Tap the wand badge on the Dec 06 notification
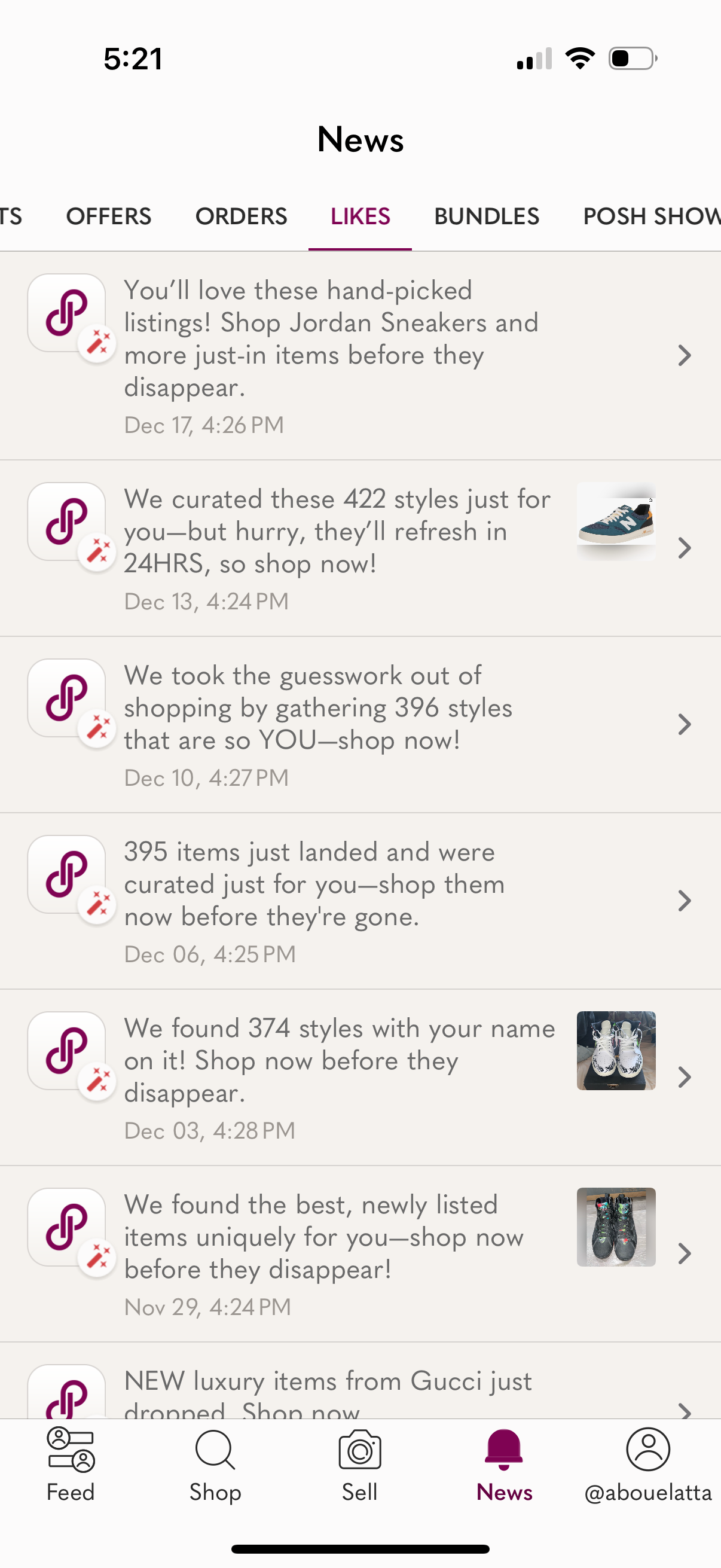The height and width of the screenshot is (1568, 721). (x=97, y=904)
